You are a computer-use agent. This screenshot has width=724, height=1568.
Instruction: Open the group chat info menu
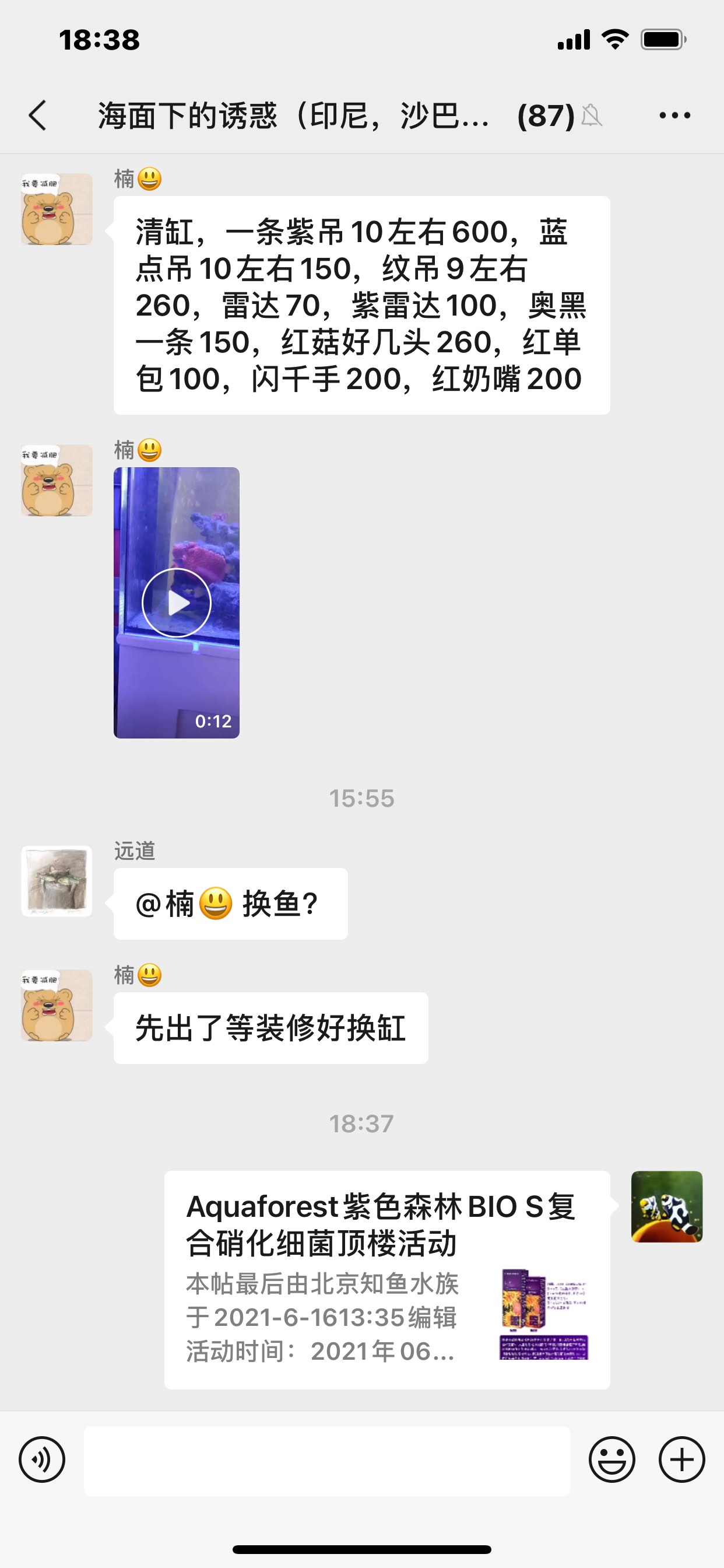click(674, 115)
